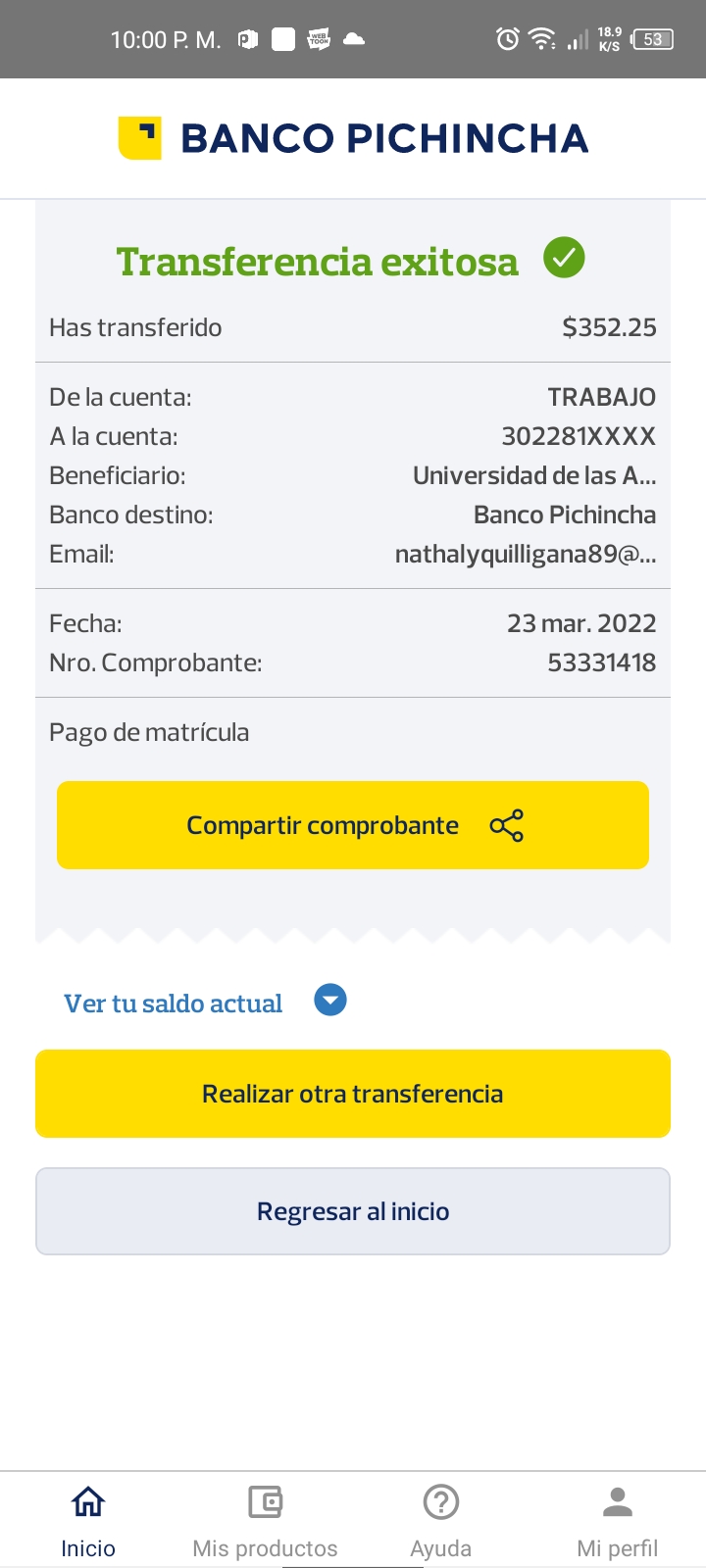Screen dimensions: 706x1568
Task: Select Realizar otra transferencia
Action: 353,1094
